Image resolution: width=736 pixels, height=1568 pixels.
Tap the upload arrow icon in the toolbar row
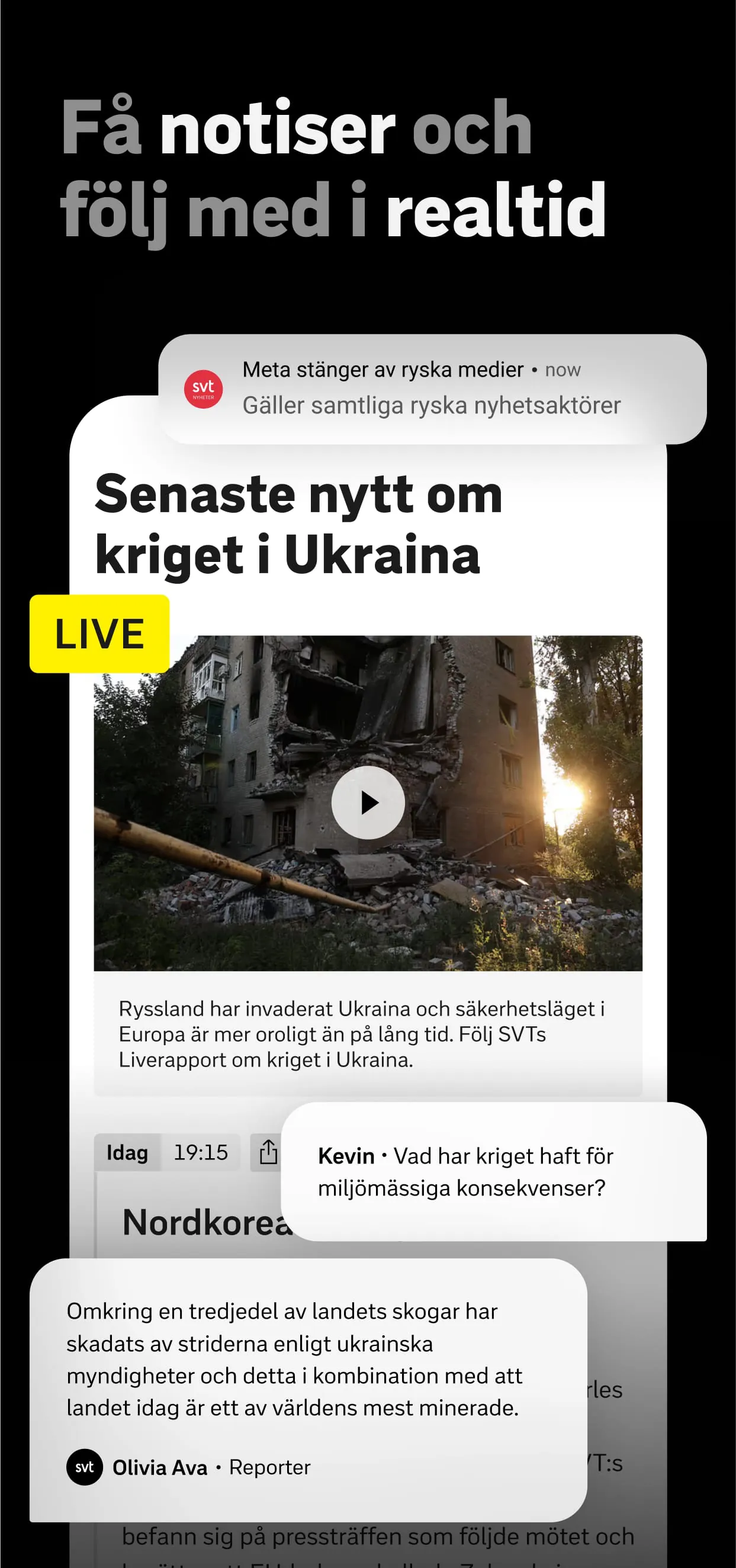pyautogui.click(x=269, y=1152)
